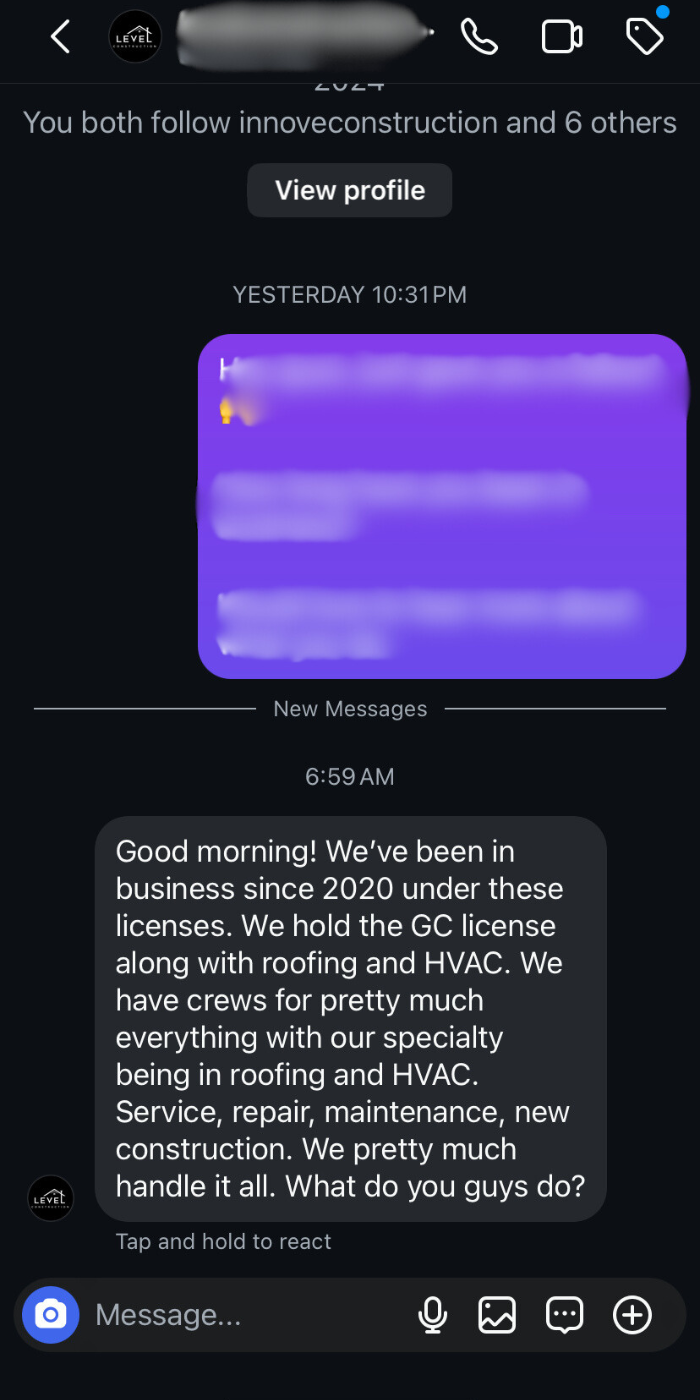Start an audio call
This screenshot has height=1400, width=700.
pyautogui.click(x=479, y=37)
